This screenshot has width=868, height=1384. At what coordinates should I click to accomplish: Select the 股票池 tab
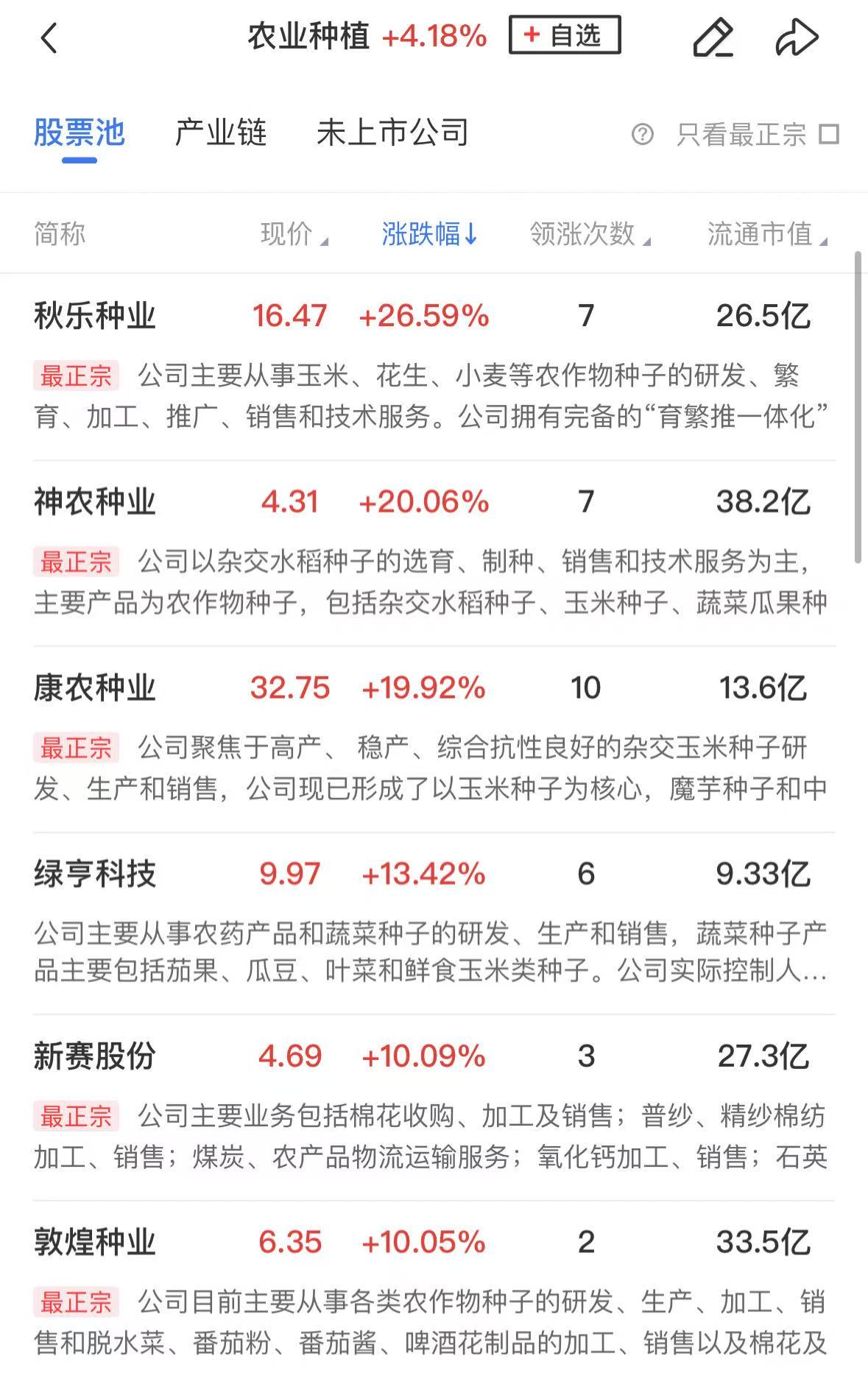pyautogui.click(x=80, y=133)
